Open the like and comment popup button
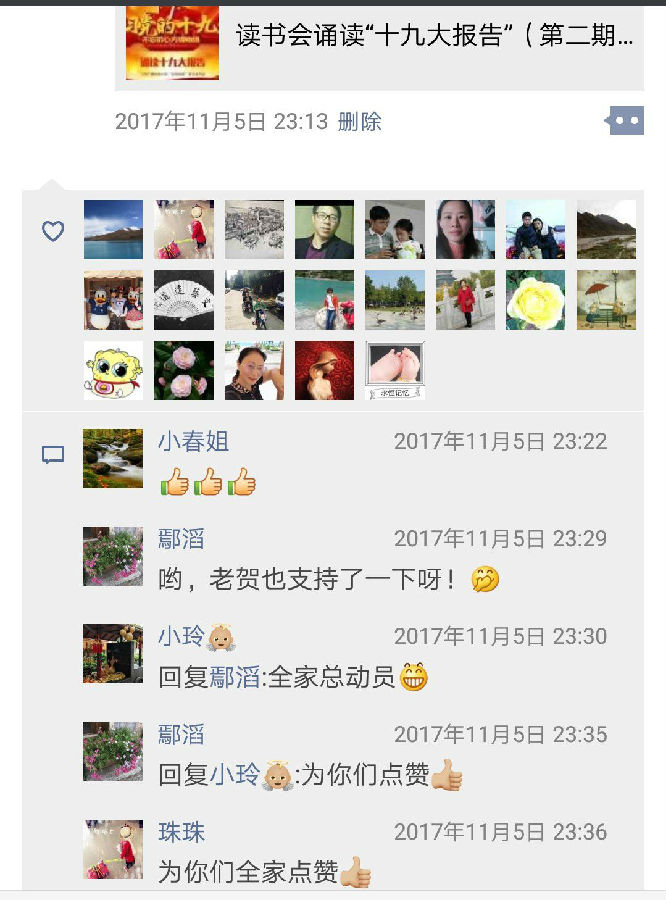The height and width of the screenshot is (900, 666). coord(625,122)
